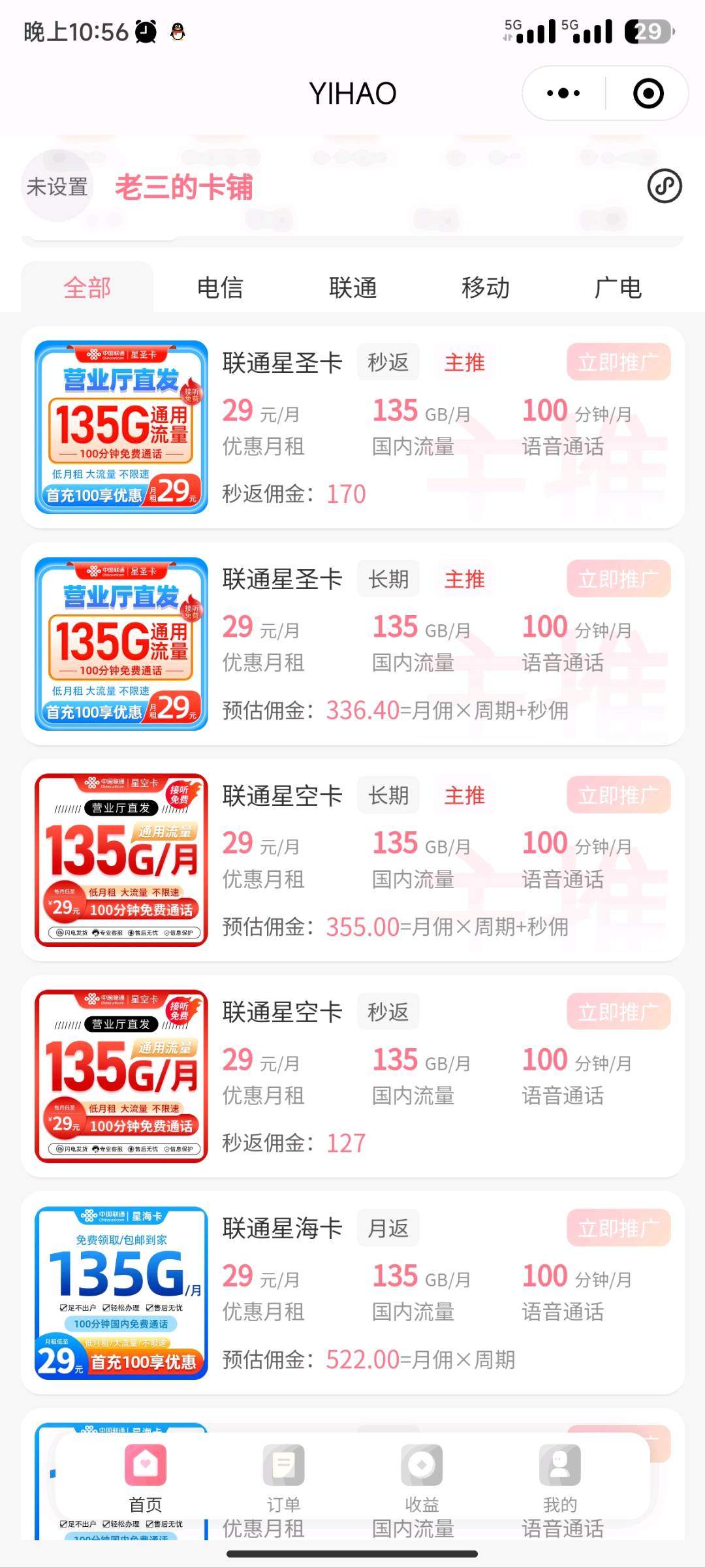Tap 立即推广 on 联通星空卡 长期
Screen dimensions: 705x1568
pos(618,795)
